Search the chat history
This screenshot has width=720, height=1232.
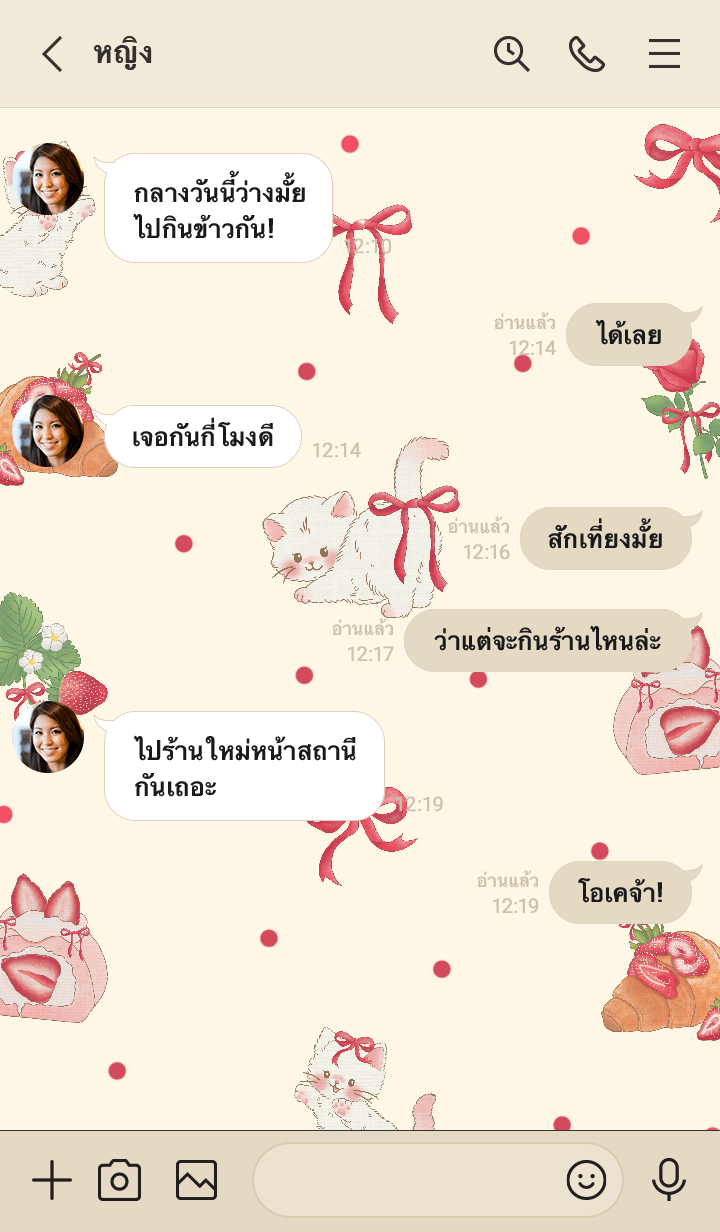[511, 54]
